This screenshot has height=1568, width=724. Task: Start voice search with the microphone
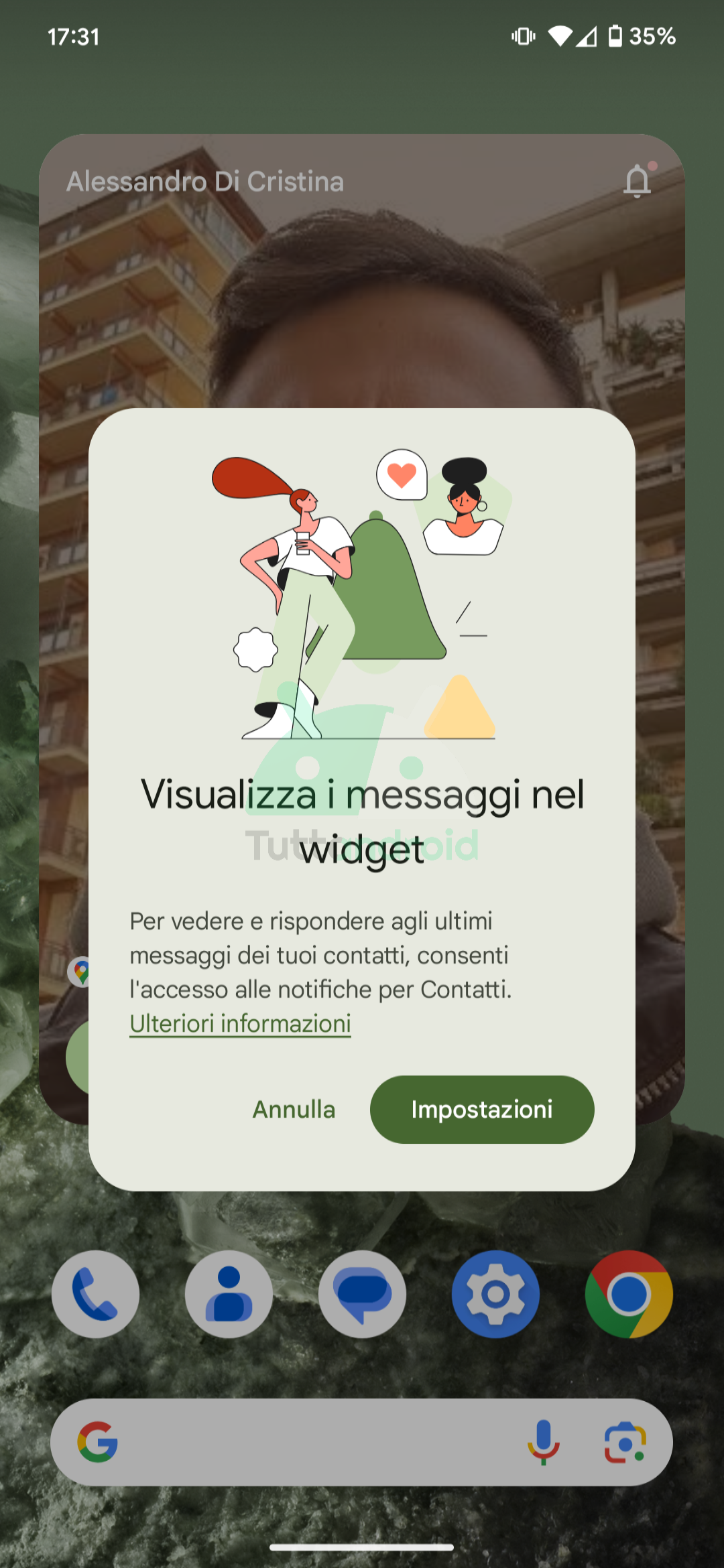[x=543, y=1442]
